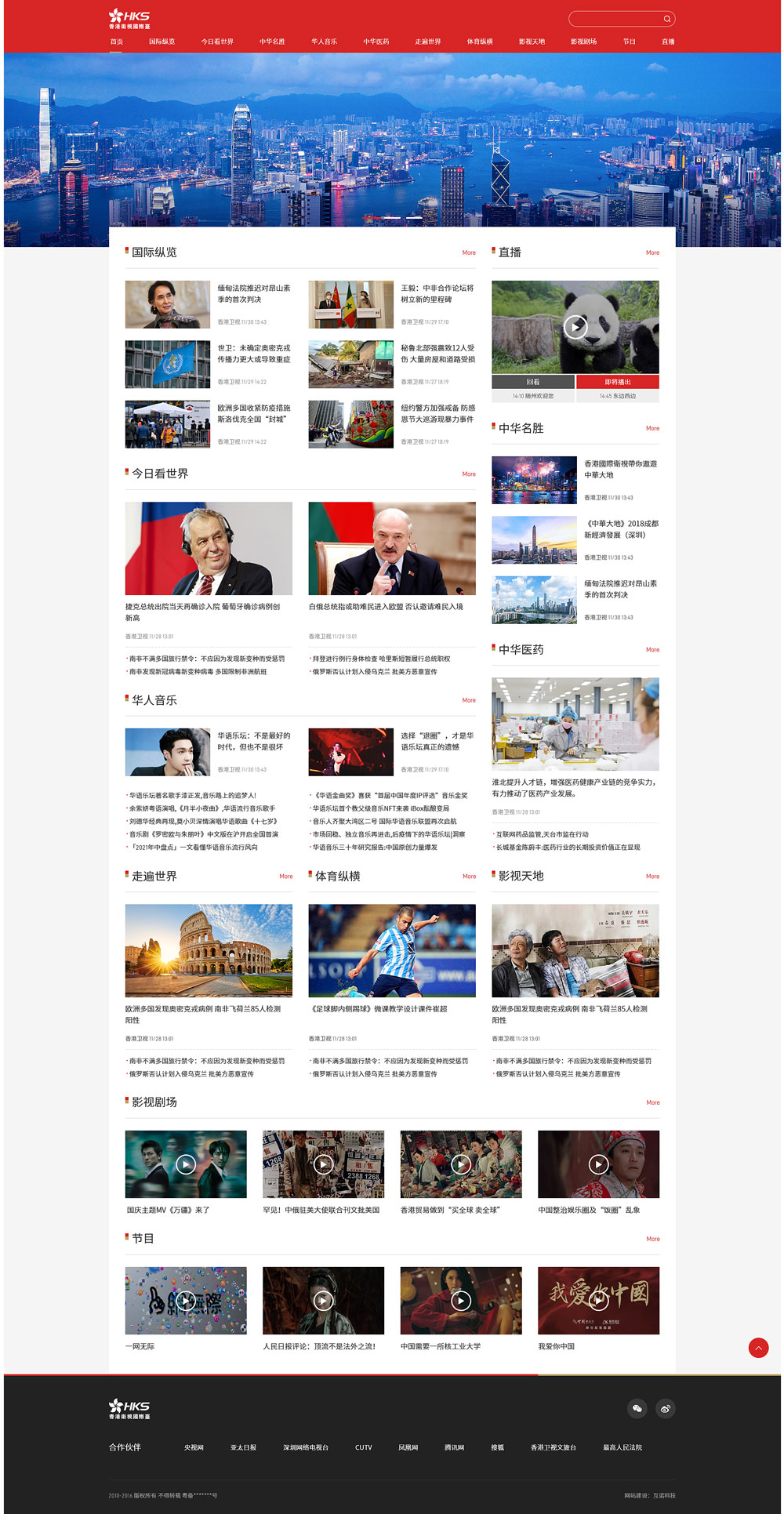
Task: Open the 国际纵览 nav tab
Action: (162, 42)
